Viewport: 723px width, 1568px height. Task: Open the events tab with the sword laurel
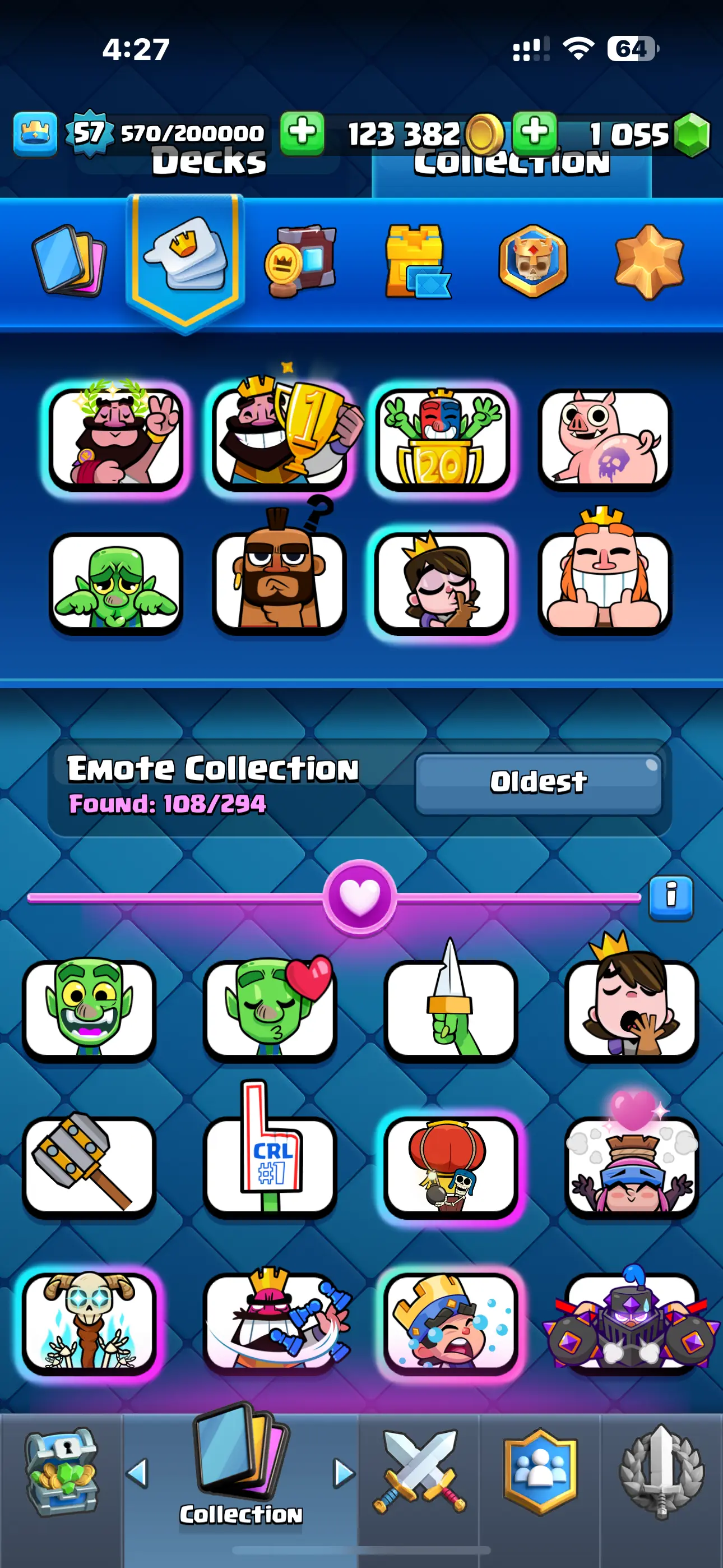(661, 1472)
